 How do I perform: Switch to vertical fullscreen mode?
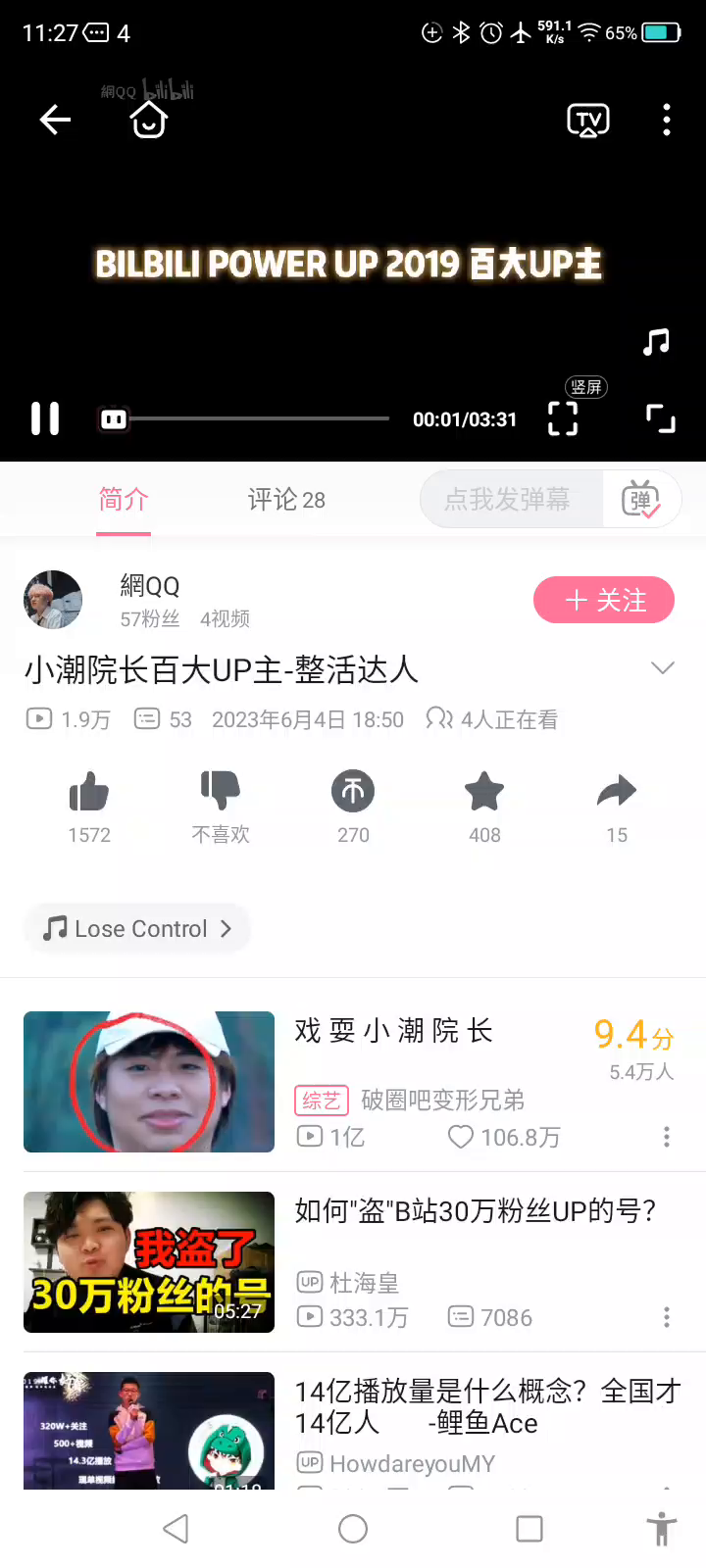tap(563, 418)
